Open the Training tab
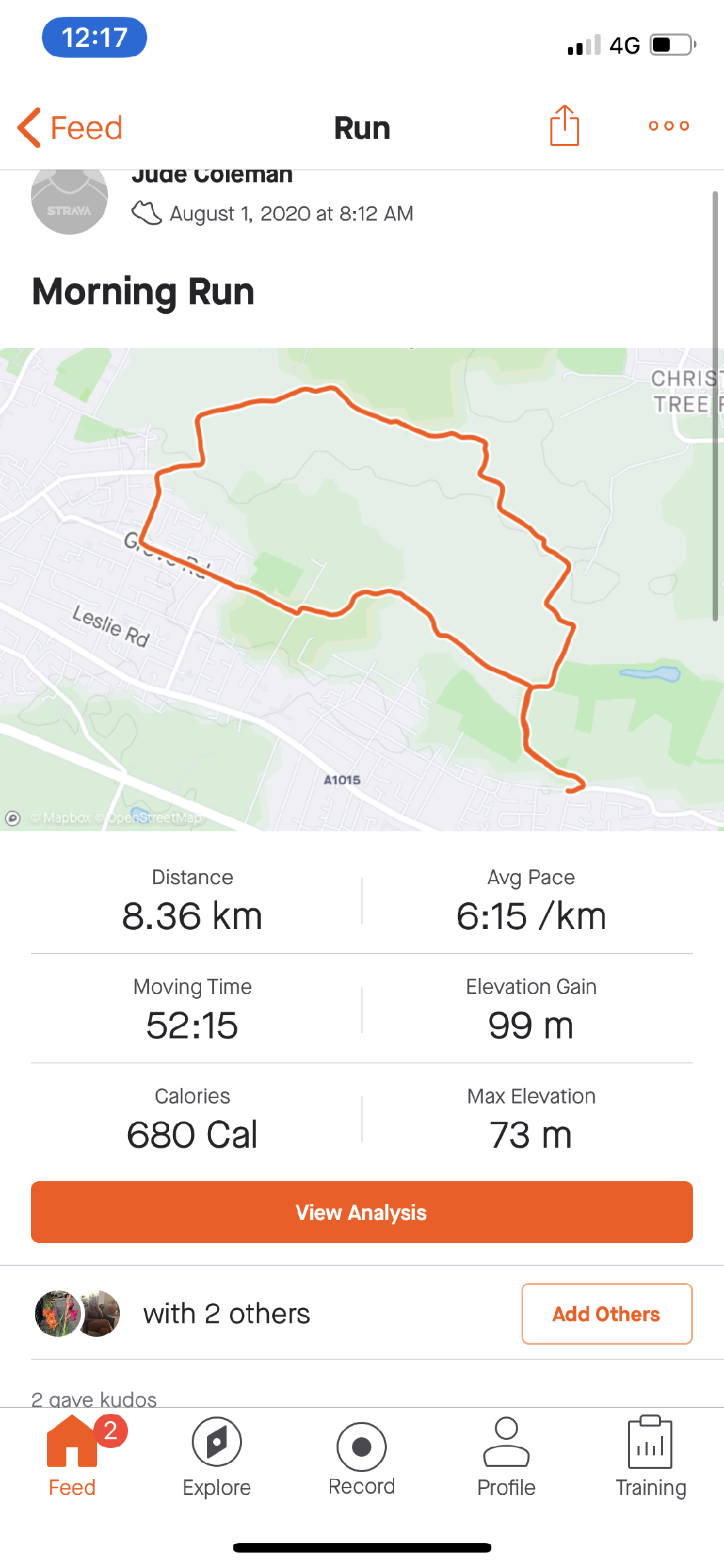This screenshot has height=1568, width=724. coord(650,1455)
